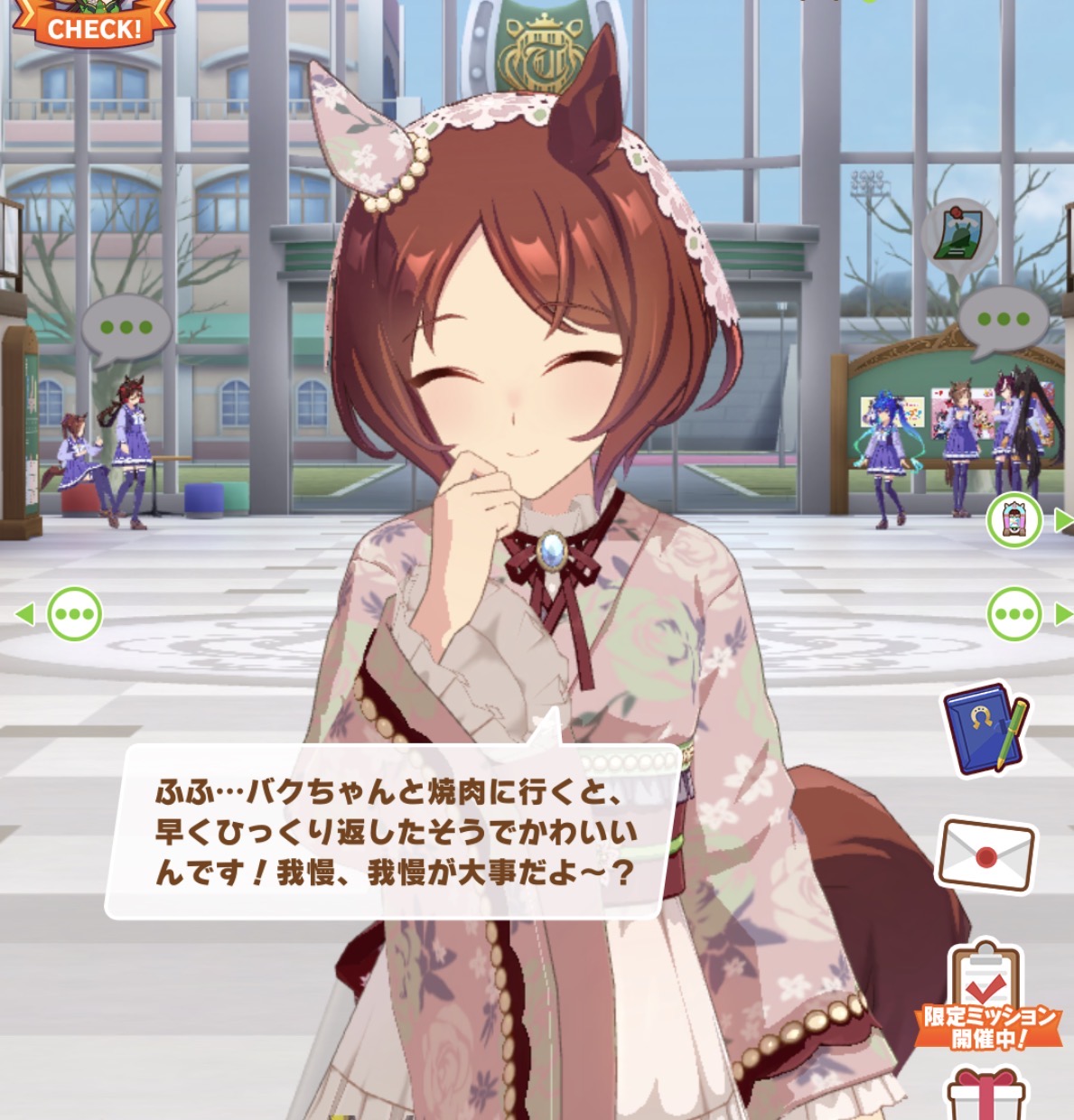The width and height of the screenshot is (1074, 1120).
Task: Tap the speech bubble above the seated girls
Action: click(x=126, y=328)
